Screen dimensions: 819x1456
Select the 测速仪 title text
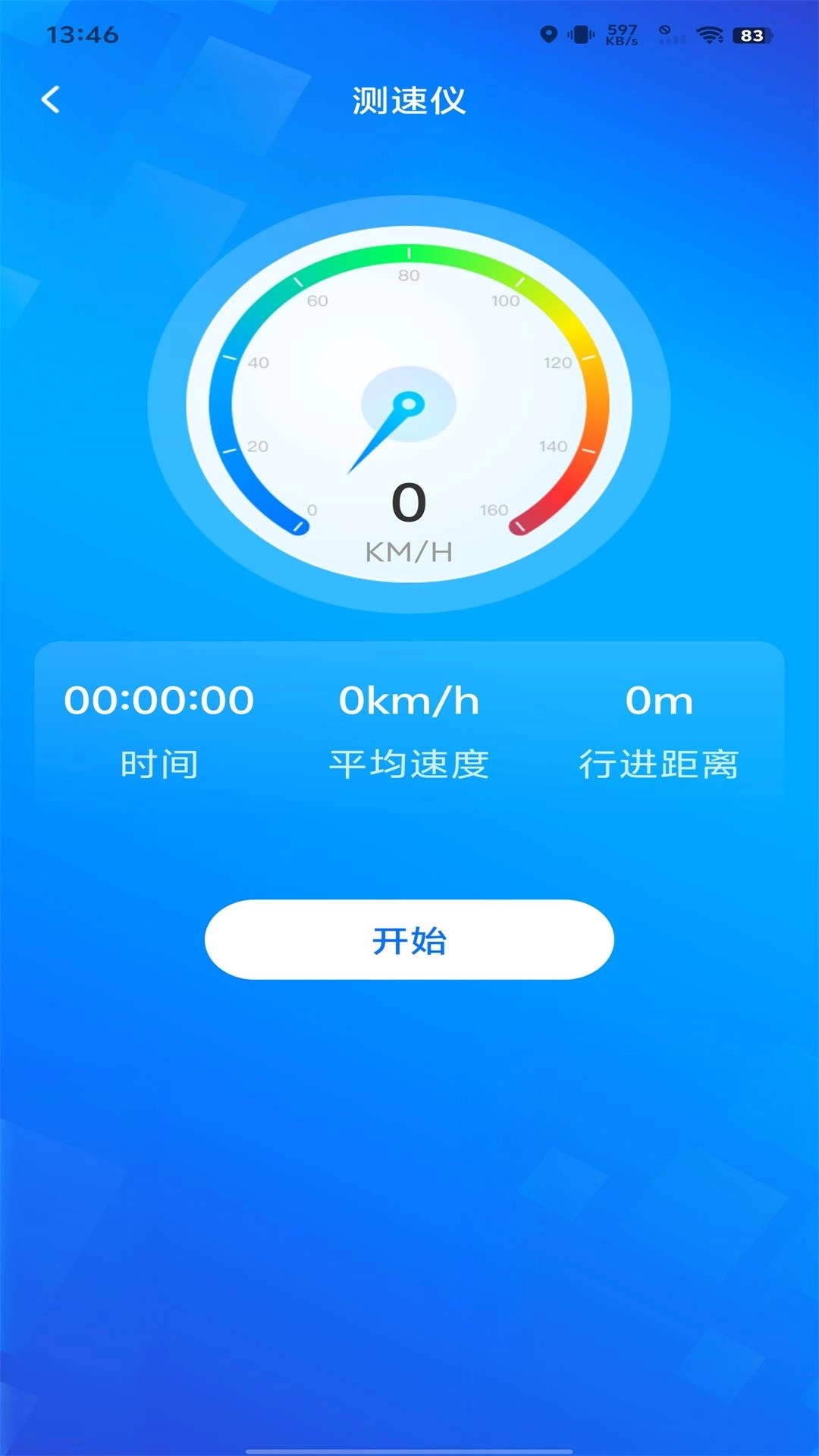pyautogui.click(x=409, y=101)
